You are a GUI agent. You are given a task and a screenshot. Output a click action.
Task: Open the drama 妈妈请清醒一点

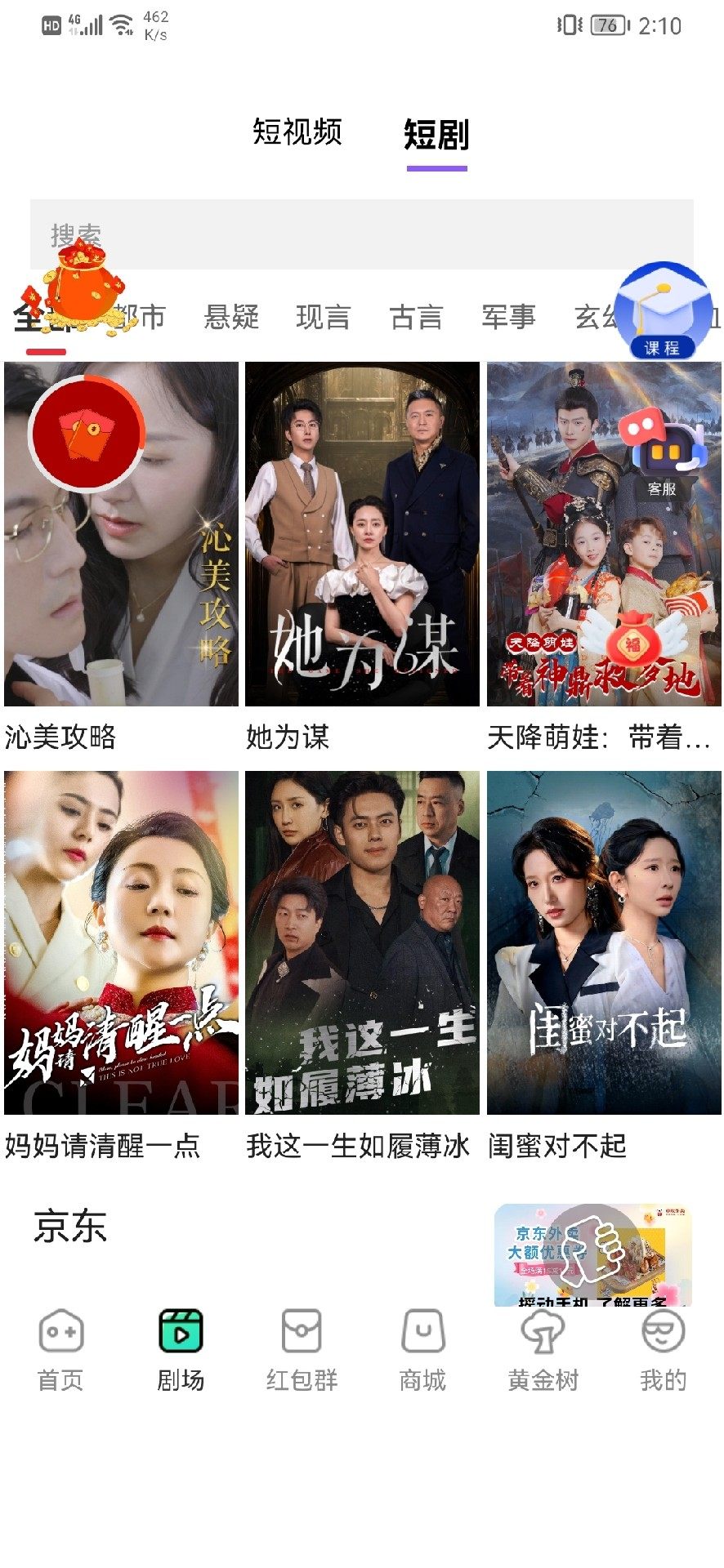point(121,943)
